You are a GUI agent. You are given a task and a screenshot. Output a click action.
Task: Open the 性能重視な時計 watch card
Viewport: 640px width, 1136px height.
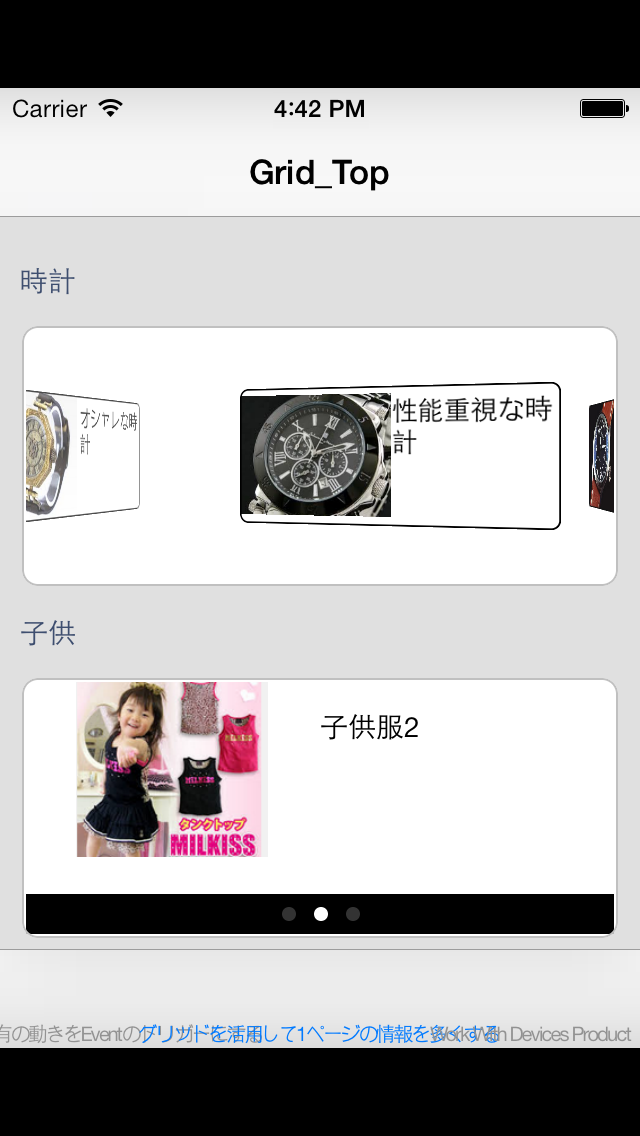pyautogui.click(x=400, y=456)
